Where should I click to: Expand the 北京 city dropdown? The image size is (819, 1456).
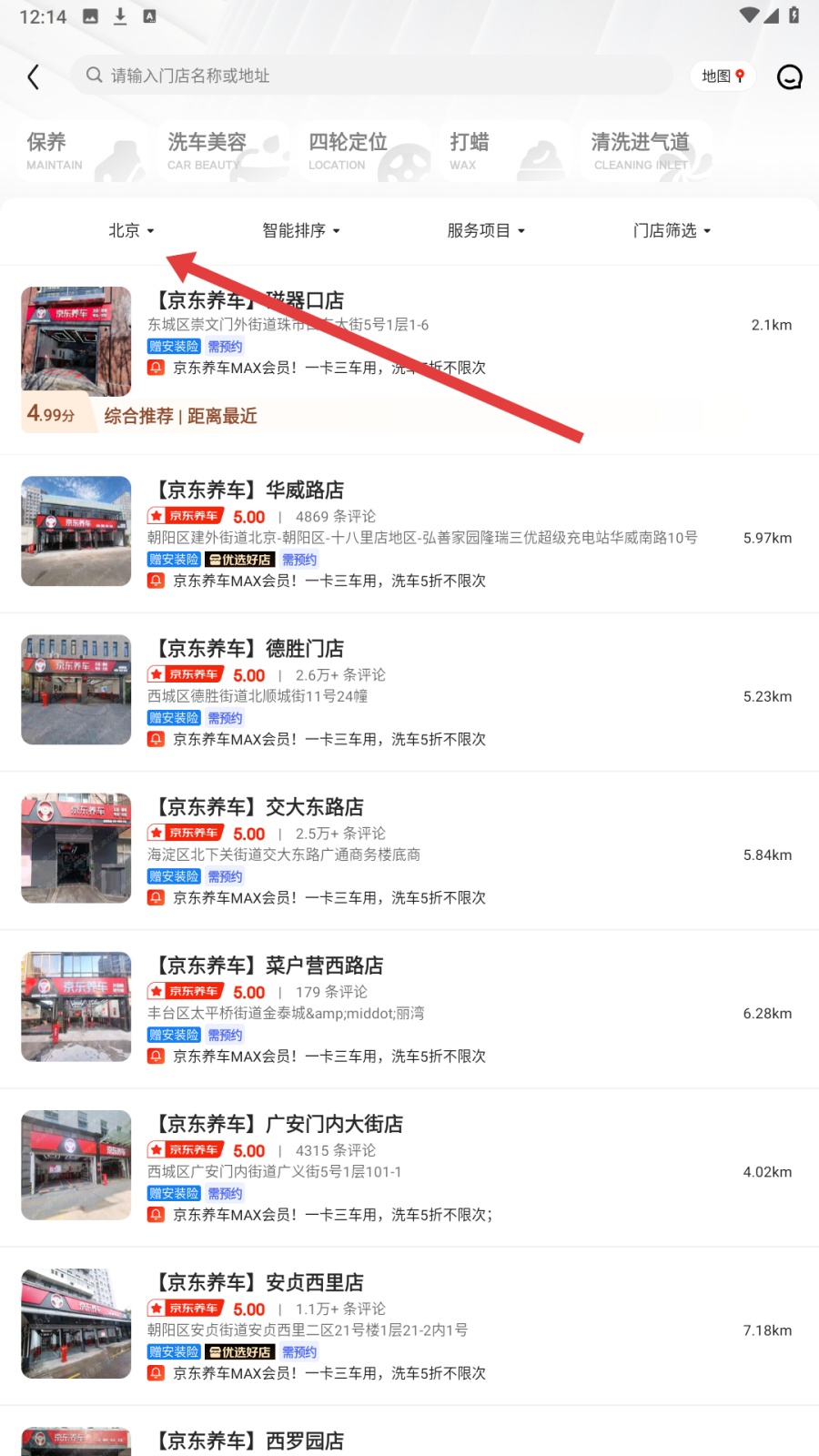(x=131, y=231)
